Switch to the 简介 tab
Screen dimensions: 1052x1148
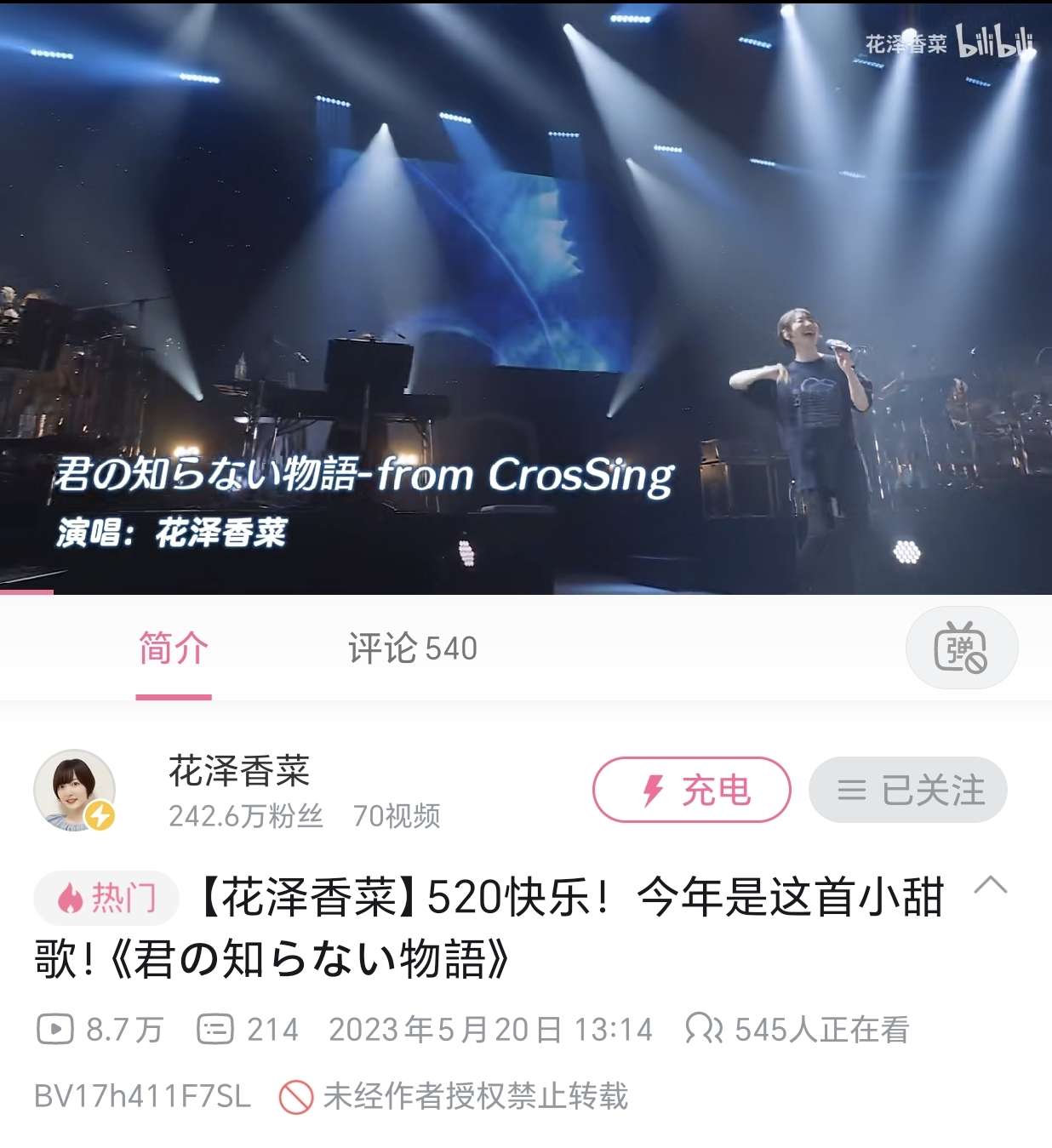(x=174, y=648)
